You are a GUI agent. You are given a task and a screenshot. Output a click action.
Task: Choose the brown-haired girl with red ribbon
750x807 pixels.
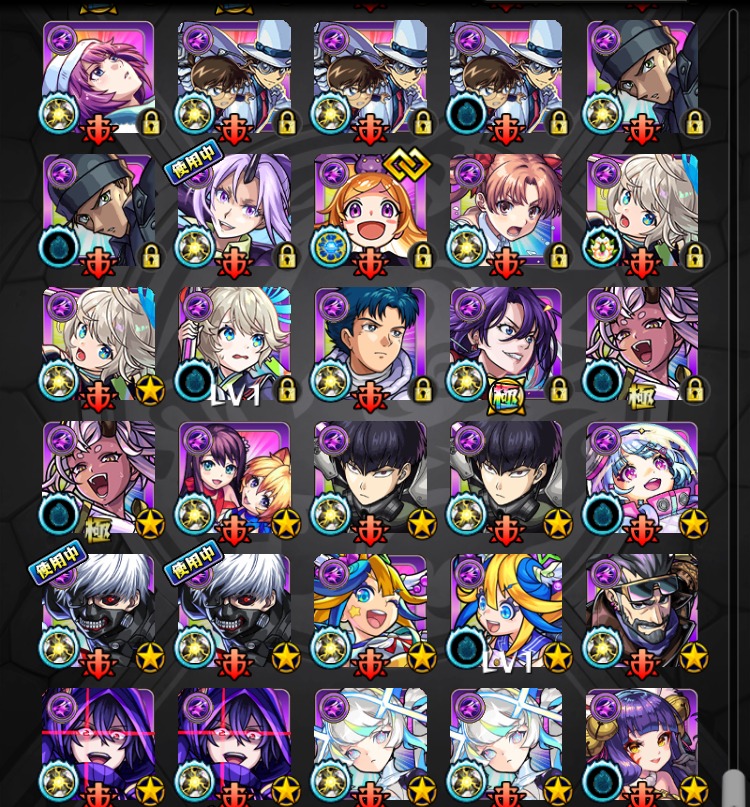point(506,212)
